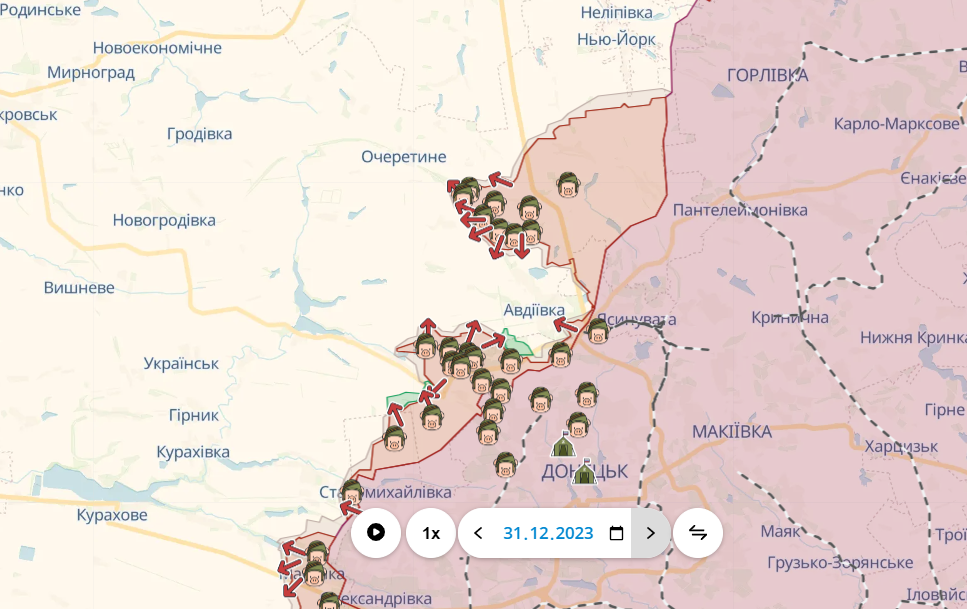
Task: Advance to the next date
Action: 651,533
